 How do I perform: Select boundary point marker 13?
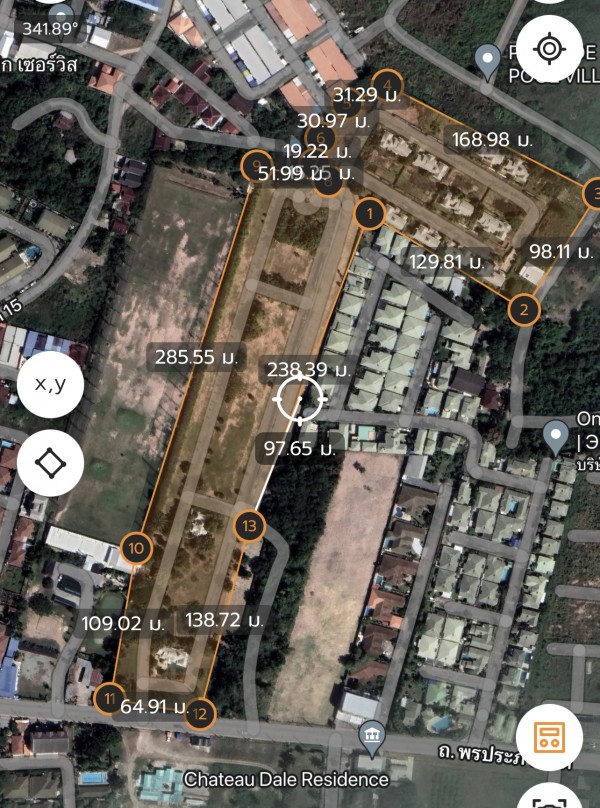(x=249, y=525)
